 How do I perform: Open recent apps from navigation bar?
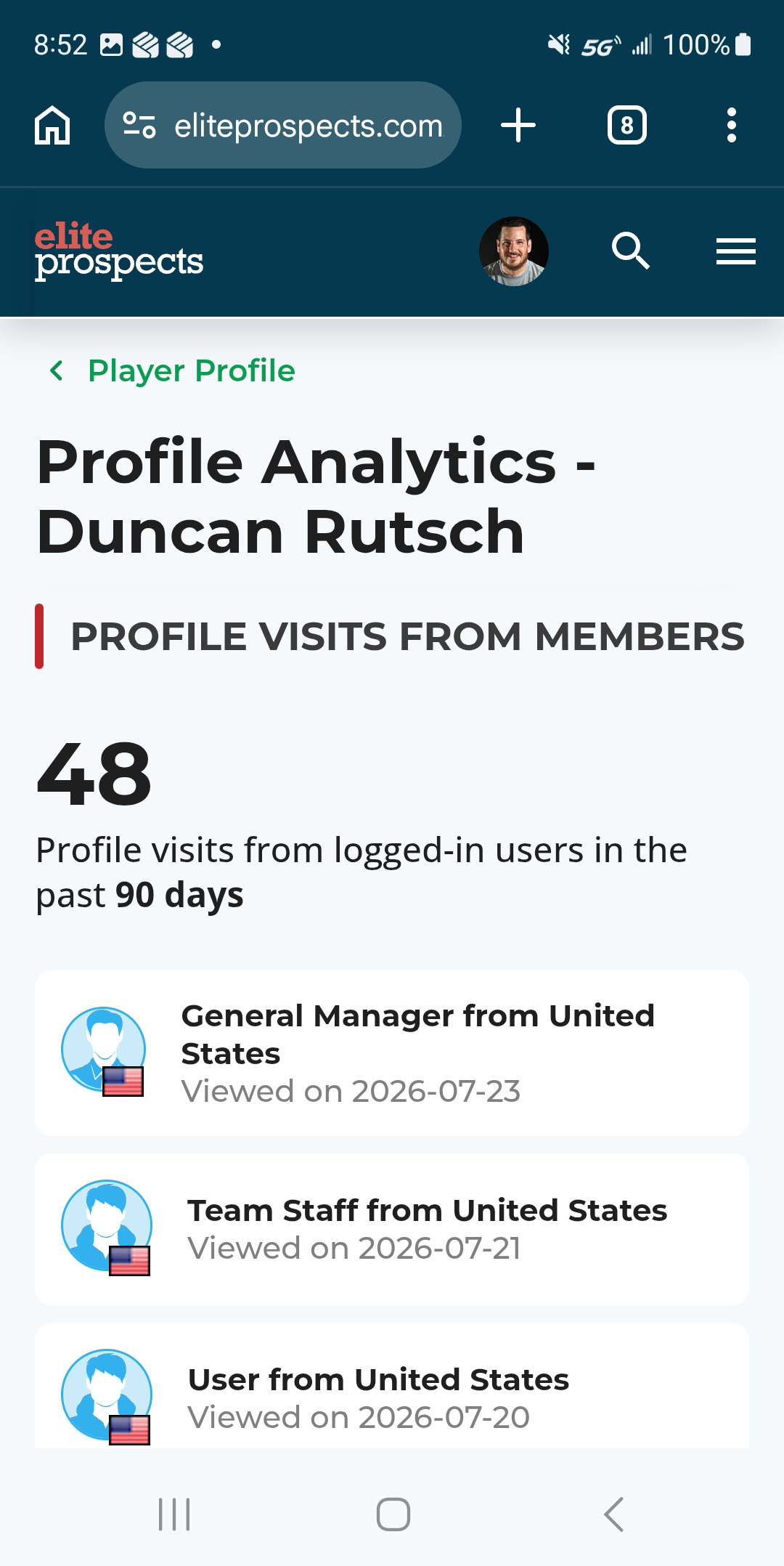pyautogui.click(x=174, y=1514)
